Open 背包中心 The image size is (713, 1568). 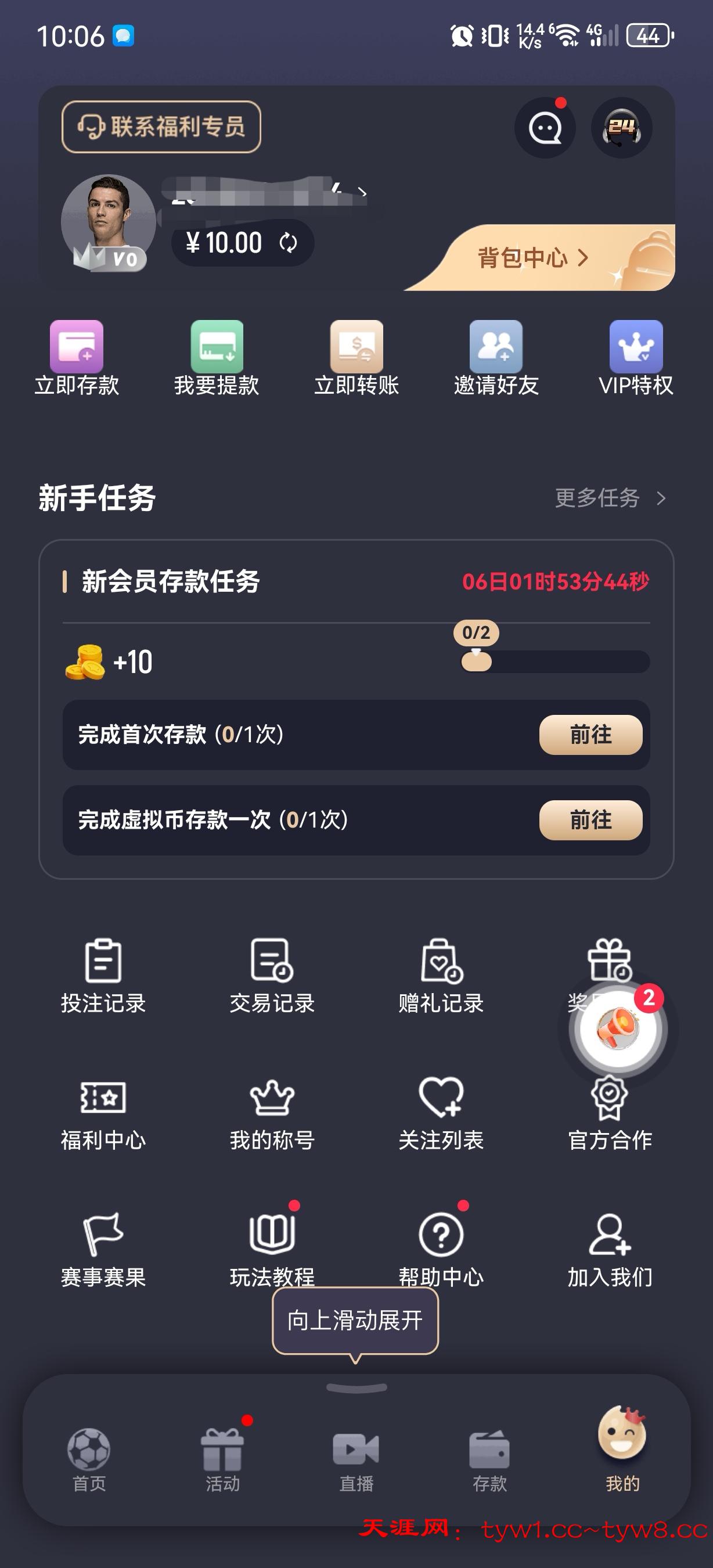533,257
